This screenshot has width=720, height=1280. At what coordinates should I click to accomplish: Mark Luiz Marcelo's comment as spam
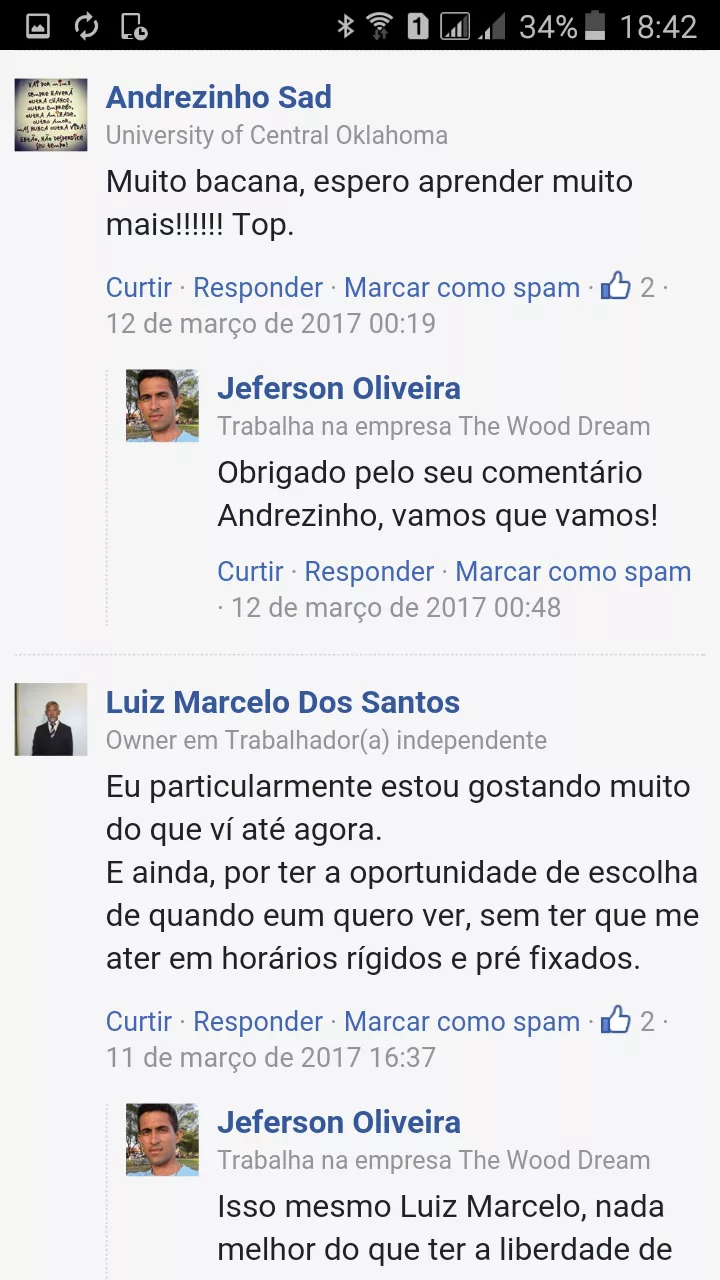(x=462, y=1022)
